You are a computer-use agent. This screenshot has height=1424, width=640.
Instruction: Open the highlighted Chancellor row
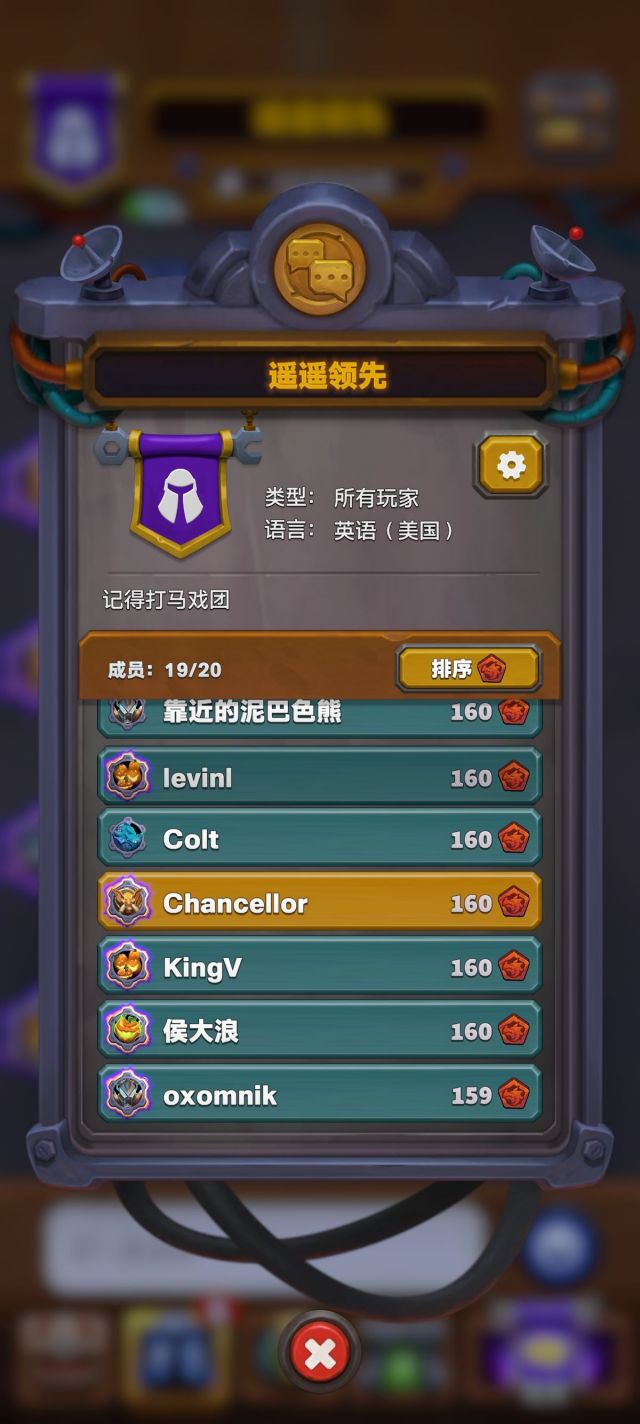[x=320, y=903]
